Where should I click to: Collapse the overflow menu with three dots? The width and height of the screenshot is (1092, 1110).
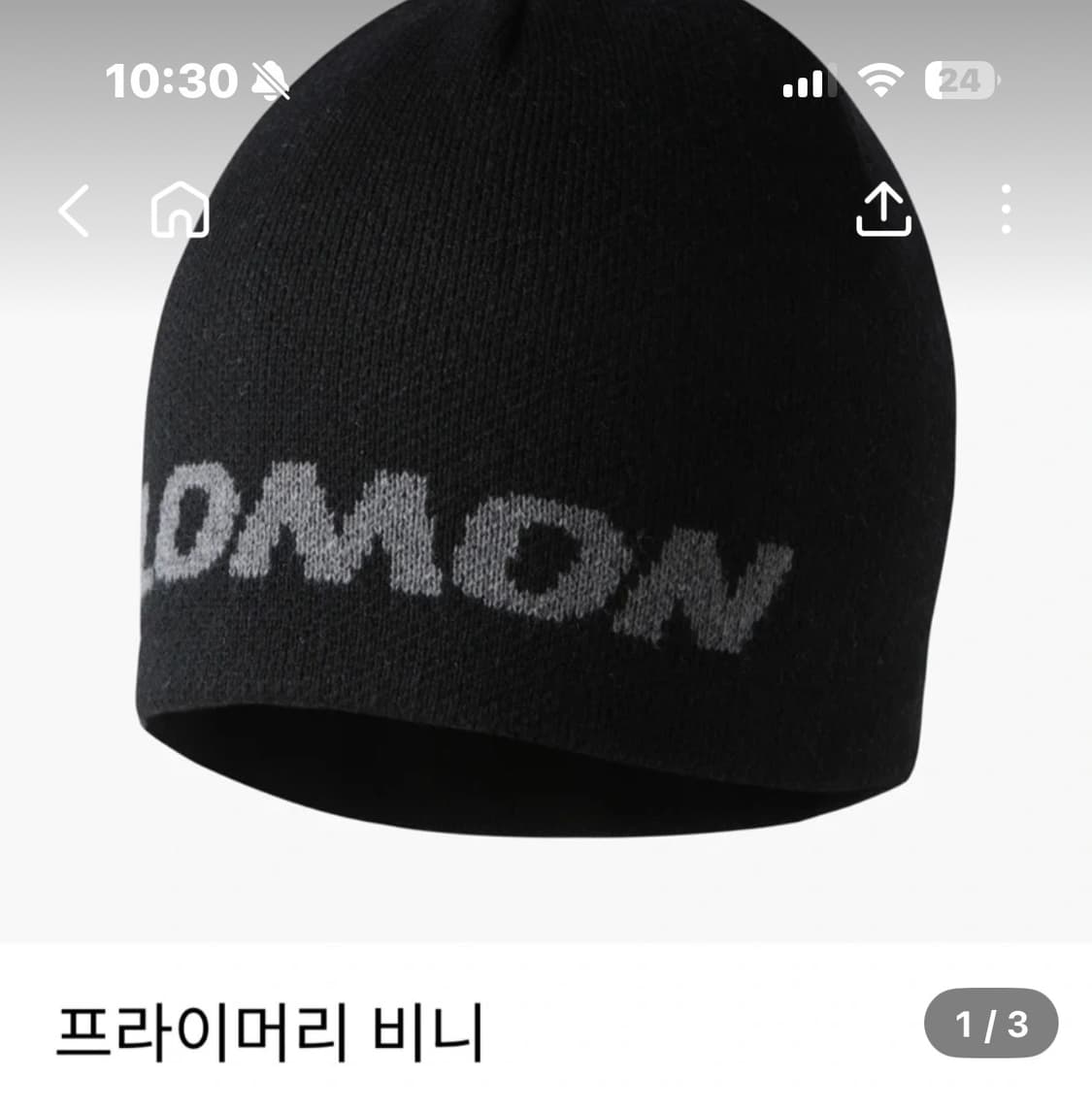(x=1006, y=209)
